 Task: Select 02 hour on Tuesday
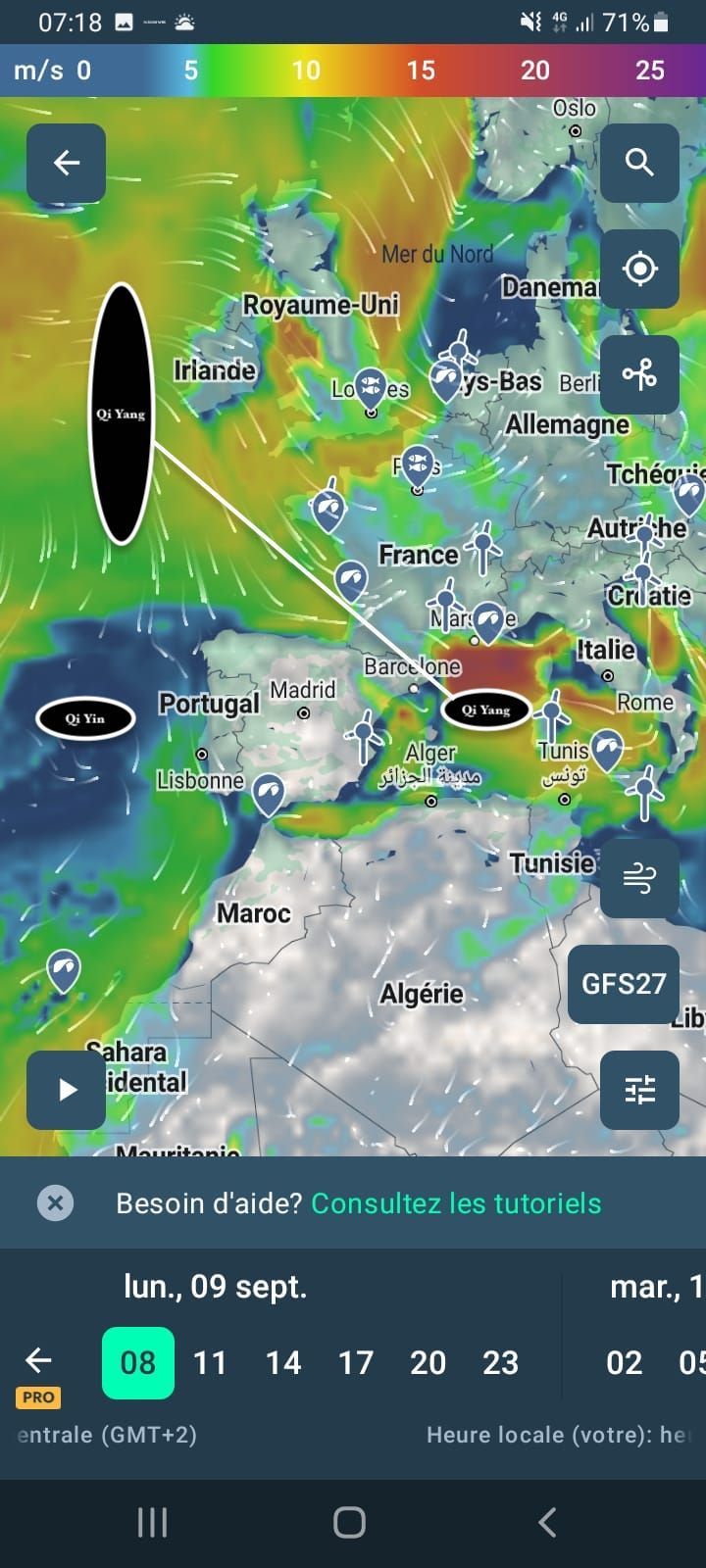(x=624, y=1362)
